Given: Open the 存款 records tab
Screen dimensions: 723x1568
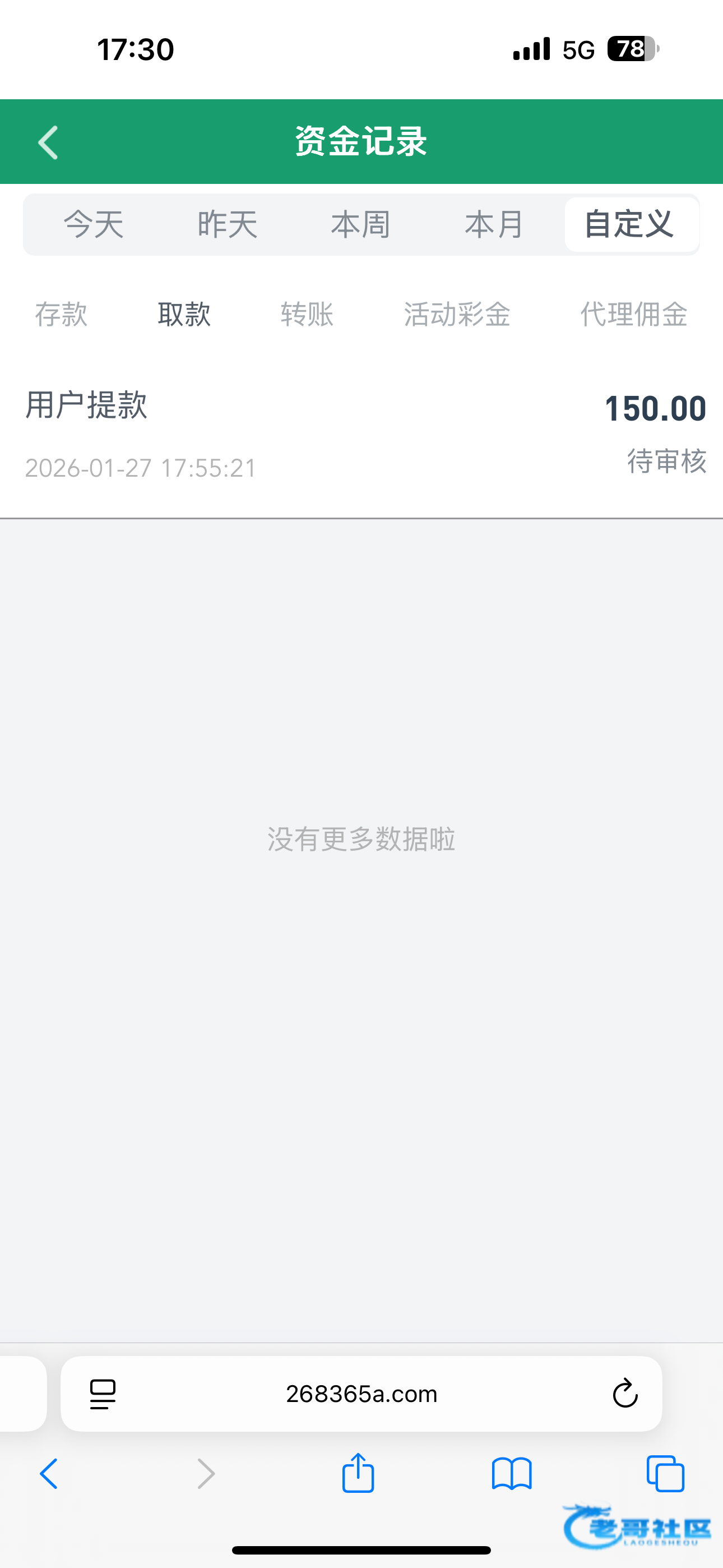Looking at the screenshot, I should pyautogui.click(x=61, y=315).
